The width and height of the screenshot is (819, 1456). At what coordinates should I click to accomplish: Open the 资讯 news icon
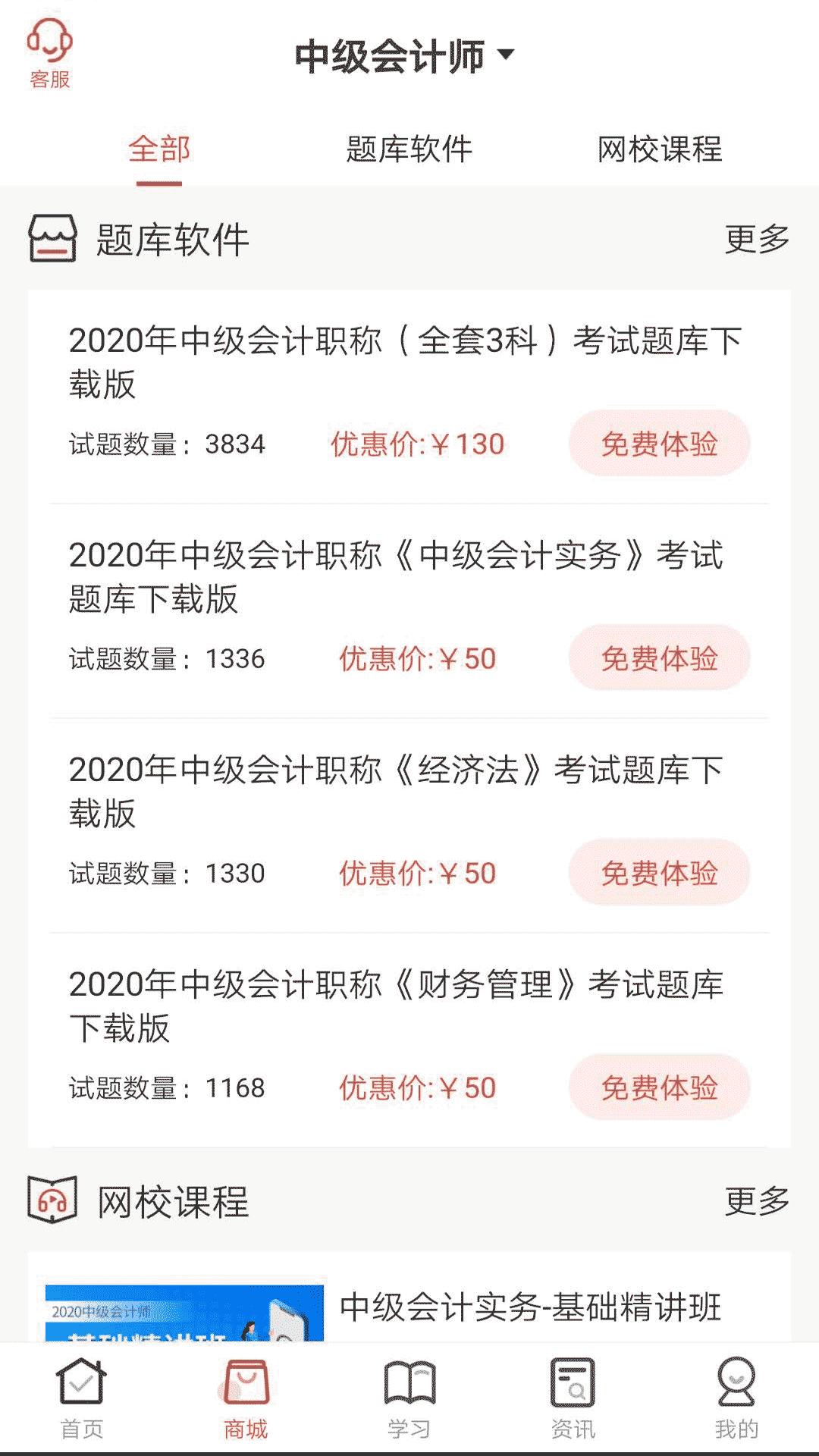tap(573, 1407)
